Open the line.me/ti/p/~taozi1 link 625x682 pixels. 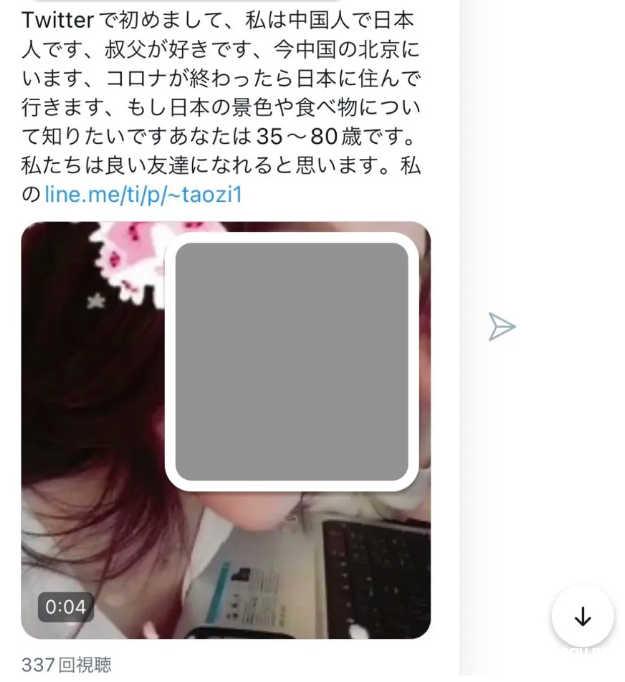tap(143, 194)
